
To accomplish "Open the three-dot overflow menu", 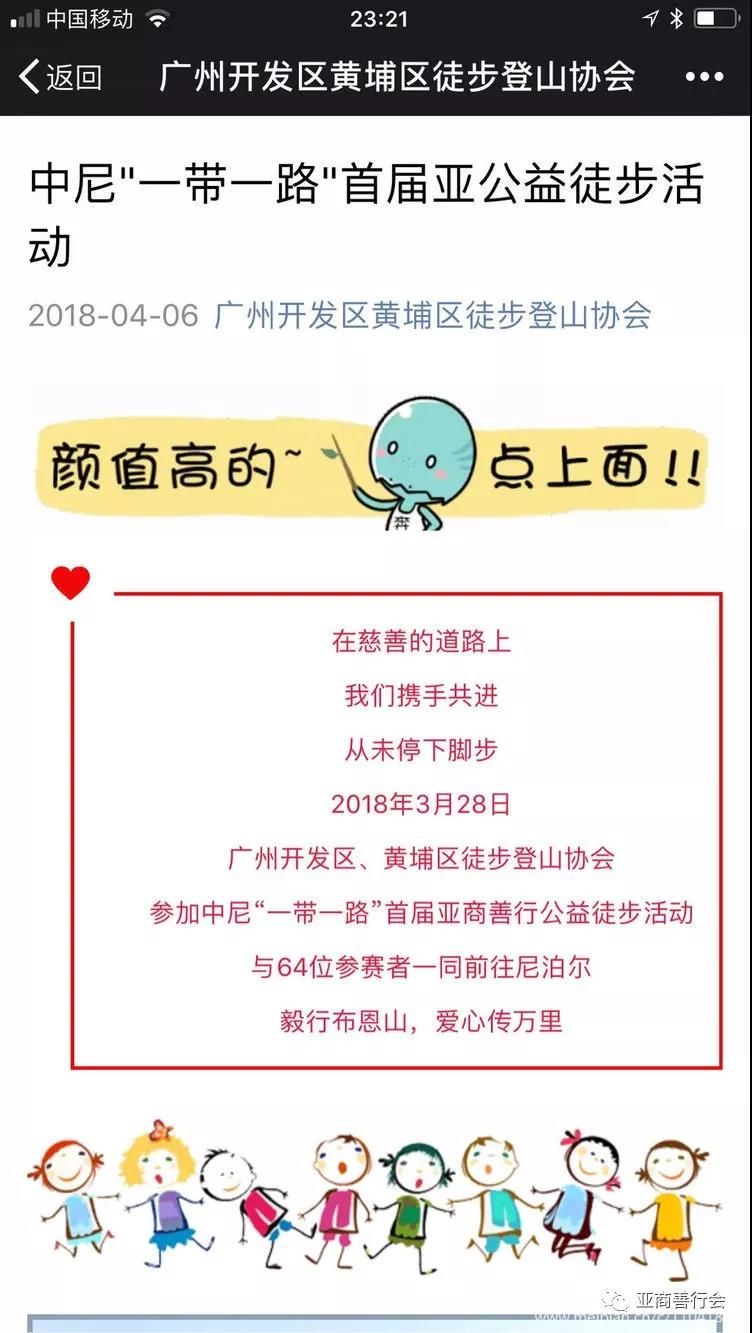I will point(704,77).
